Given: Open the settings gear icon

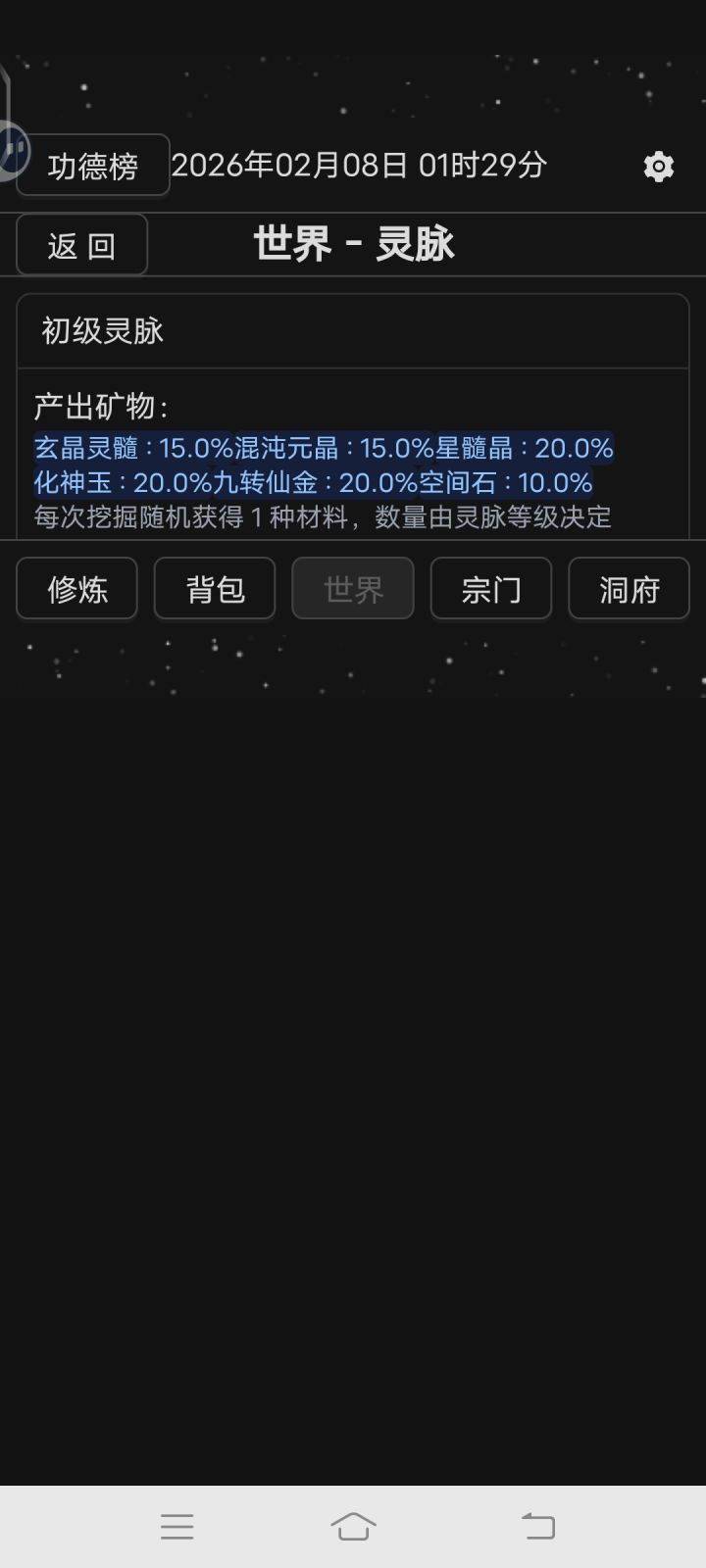Looking at the screenshot, I should (658, 167).
